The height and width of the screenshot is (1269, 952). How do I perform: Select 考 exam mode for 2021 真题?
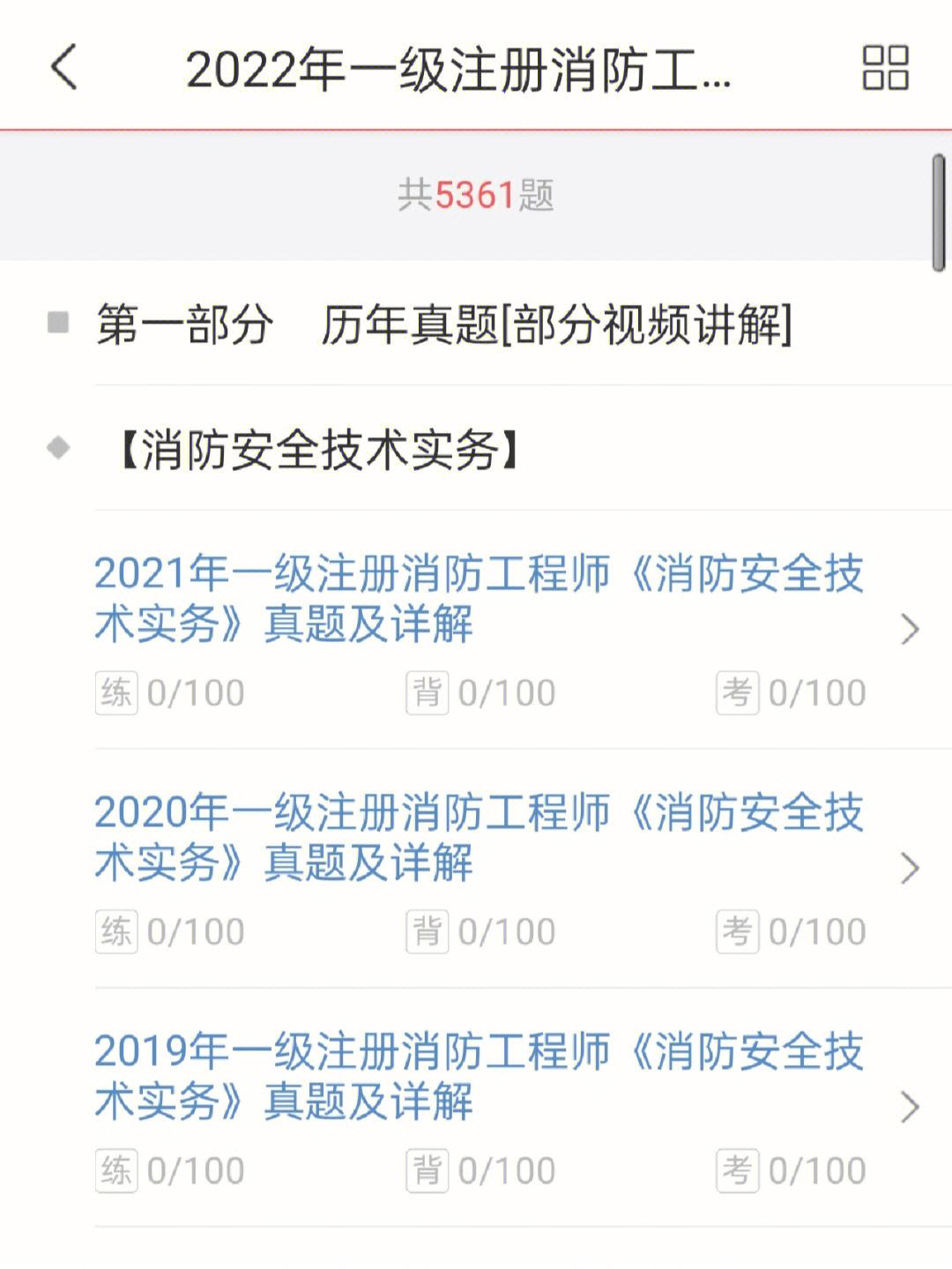(x=739, y=693)
